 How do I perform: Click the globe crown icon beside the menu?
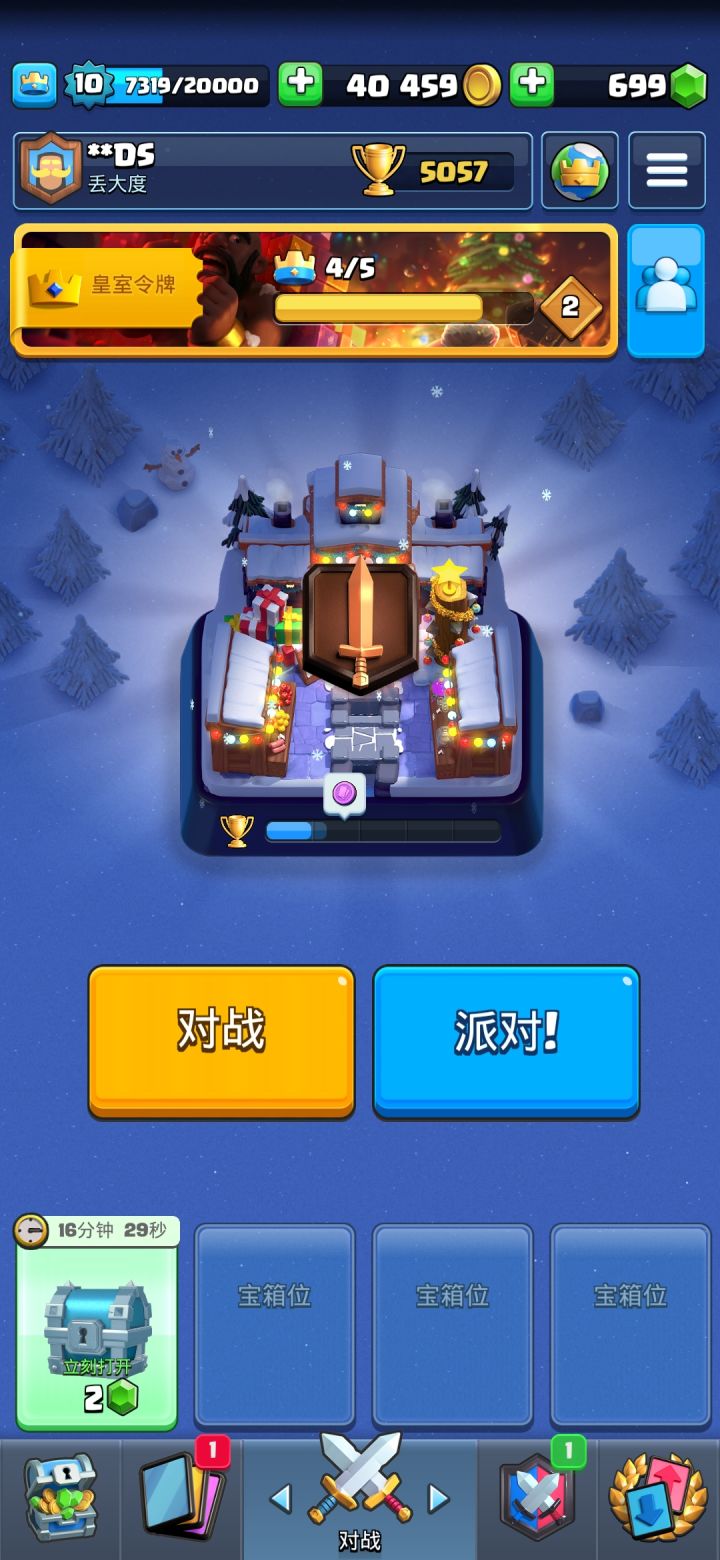pyautogui.click(x=580, y=170)
